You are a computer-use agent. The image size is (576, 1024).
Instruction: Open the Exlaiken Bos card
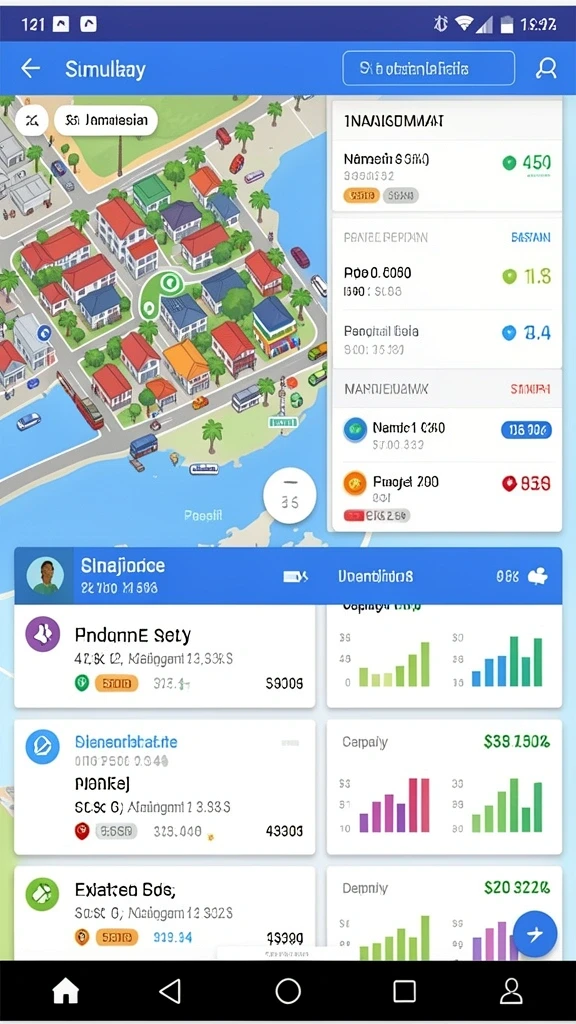pyautogui.click(x=165, y=913)
